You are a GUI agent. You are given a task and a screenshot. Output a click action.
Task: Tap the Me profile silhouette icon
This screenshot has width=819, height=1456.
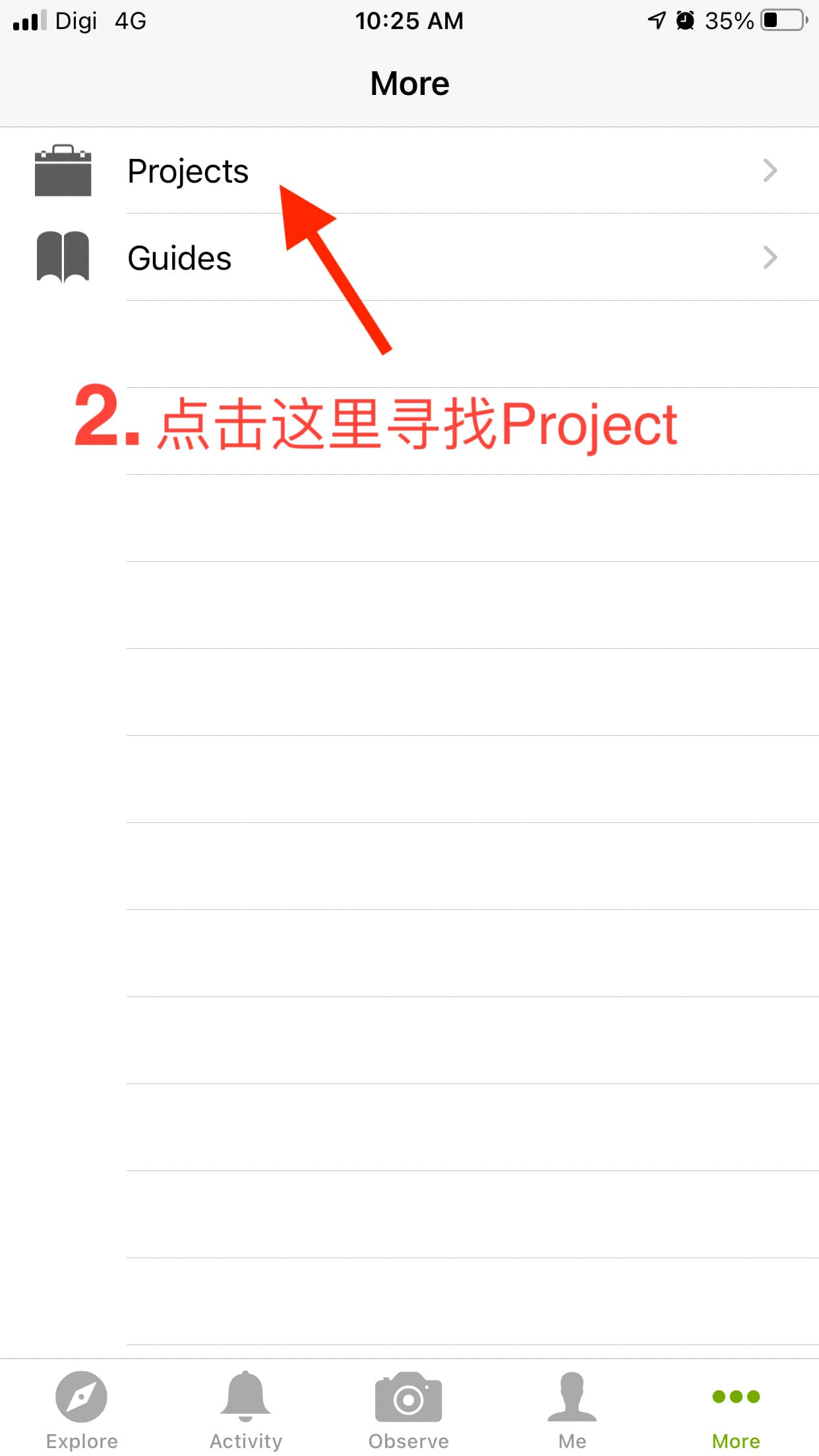pos(573,1396)
